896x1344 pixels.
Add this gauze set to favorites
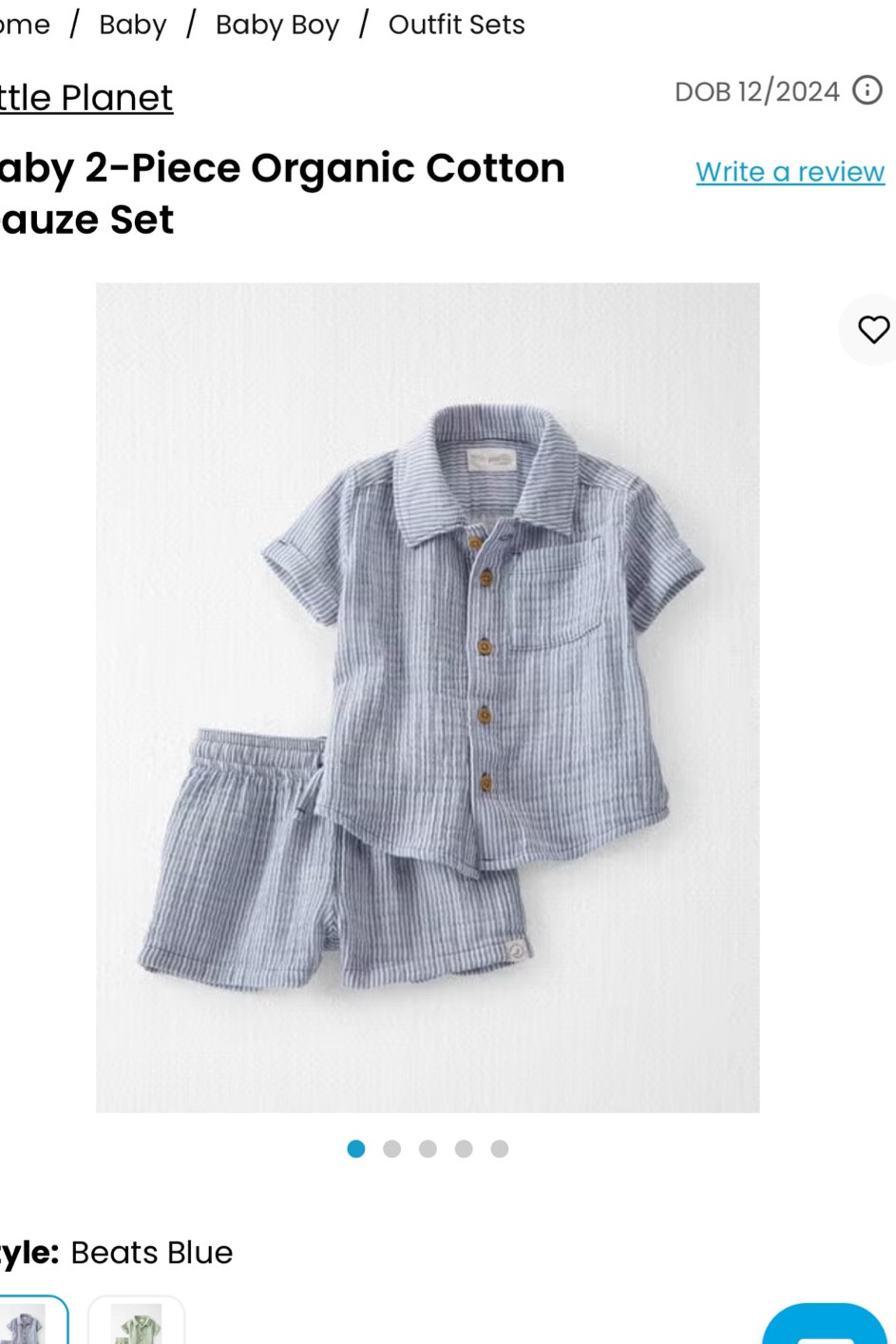pos(873,330)
